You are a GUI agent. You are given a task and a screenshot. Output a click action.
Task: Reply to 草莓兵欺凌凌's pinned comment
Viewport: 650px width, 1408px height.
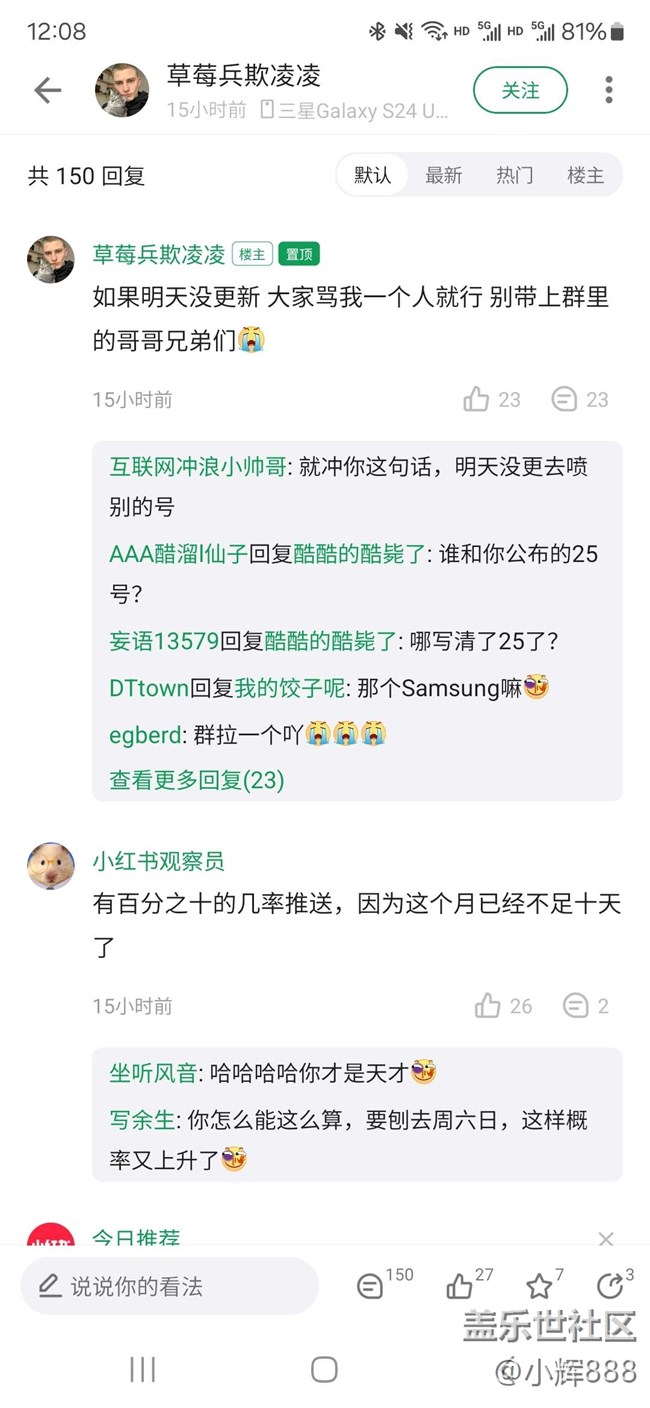(x=579, y=400)
